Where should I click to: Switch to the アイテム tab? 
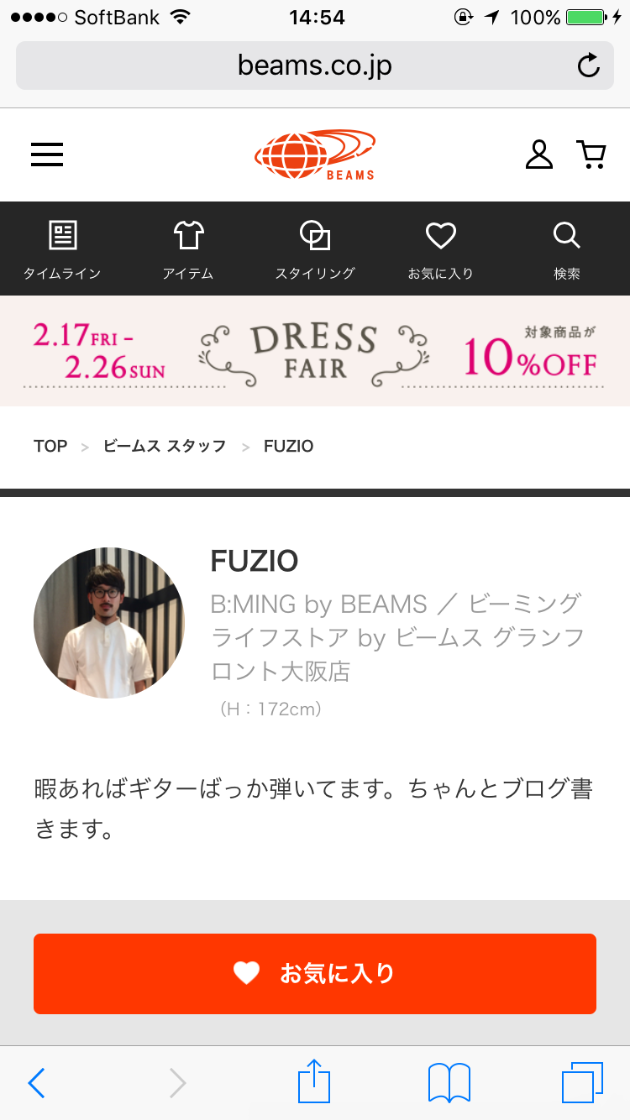tap(188, 250)
